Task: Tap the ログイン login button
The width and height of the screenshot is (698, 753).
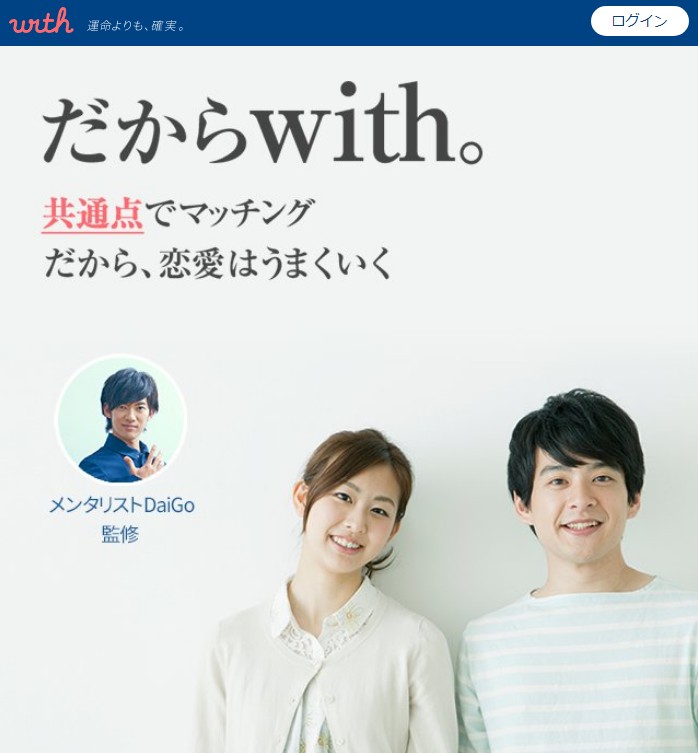Action: (639, 21)
